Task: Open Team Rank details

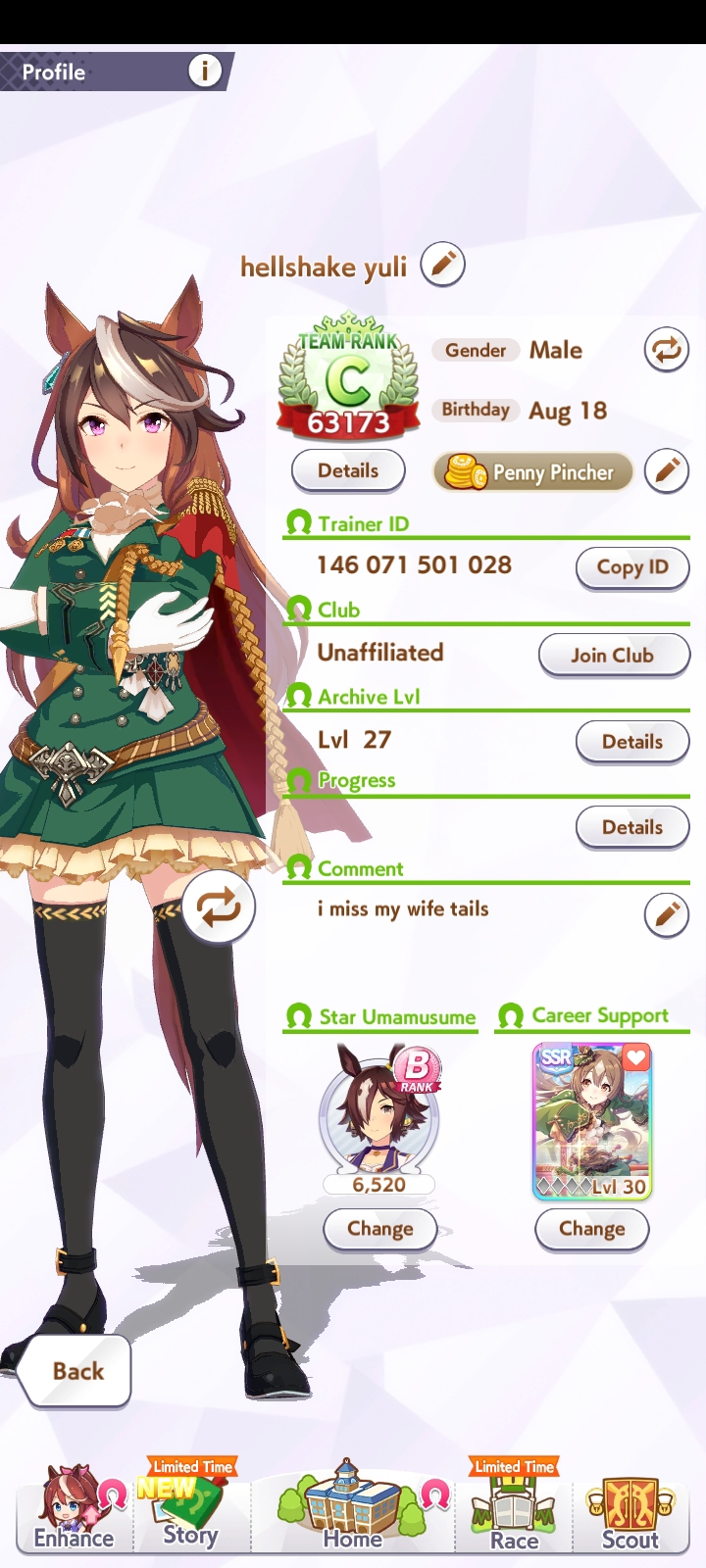Action: click(348, 470)
